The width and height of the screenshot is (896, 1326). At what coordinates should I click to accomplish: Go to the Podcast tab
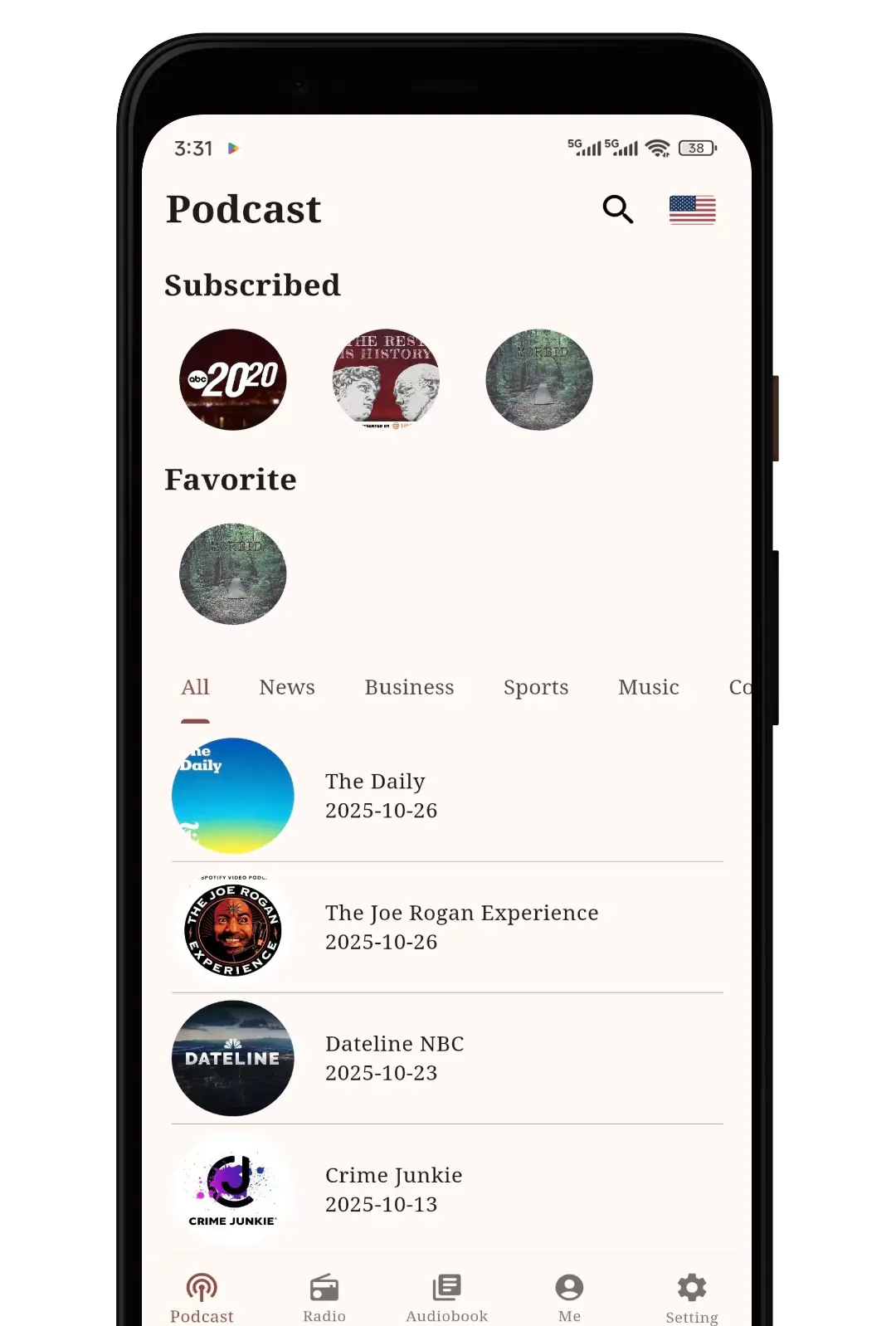pos(202,1298)
